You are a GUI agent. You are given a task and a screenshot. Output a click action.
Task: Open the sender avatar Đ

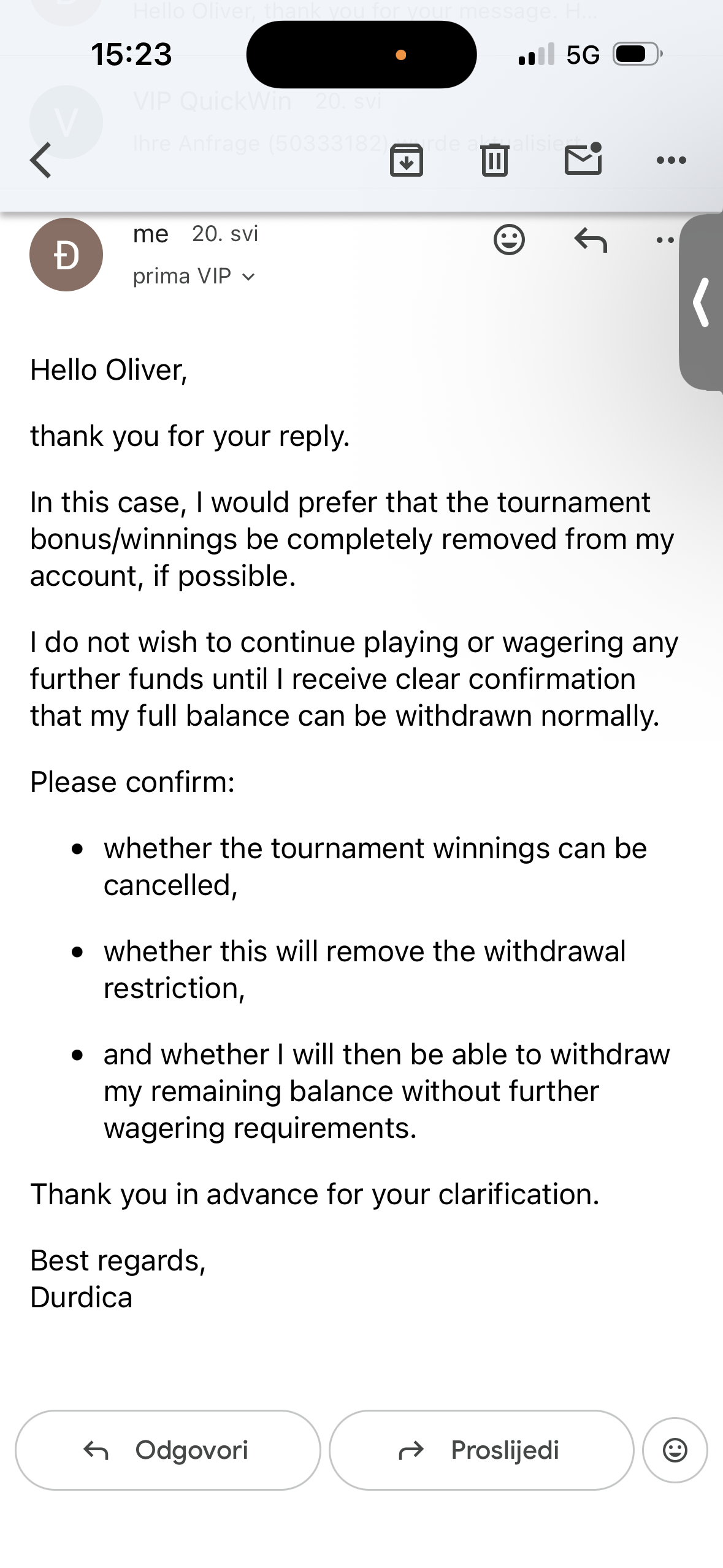tap(66, 255)
